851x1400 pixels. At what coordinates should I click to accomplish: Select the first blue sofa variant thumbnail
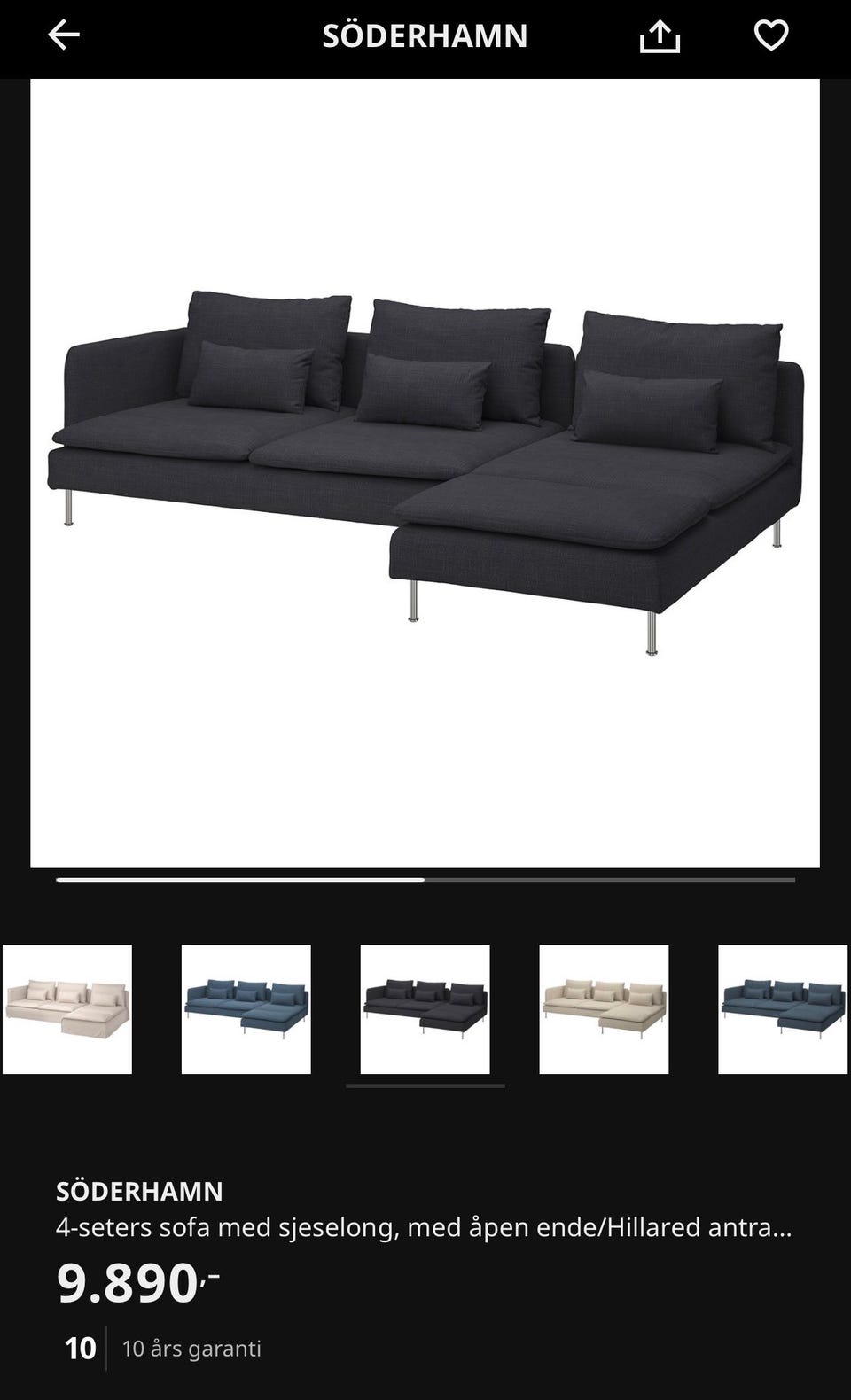click(x=246, y=1009)
